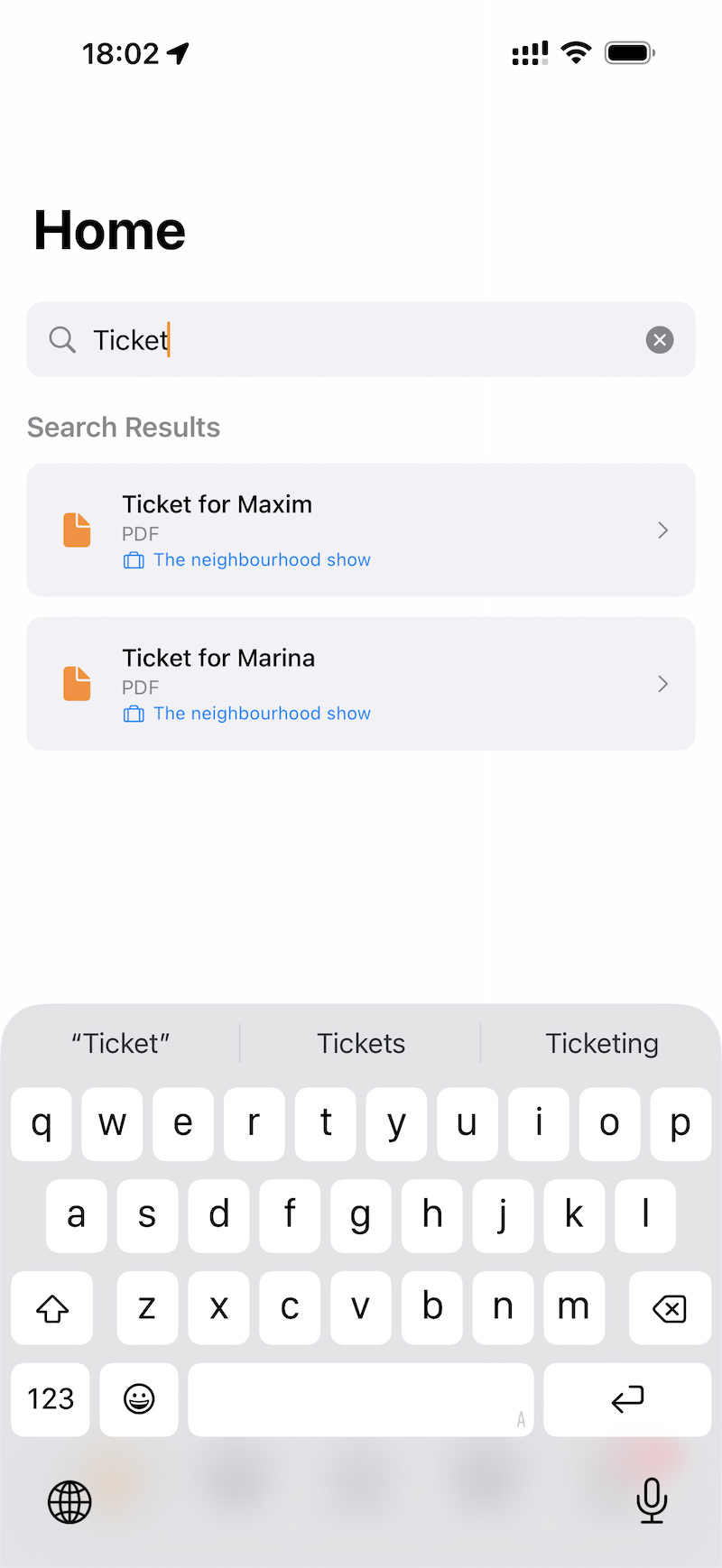The height and width of the screenshot is (1568, 722).
Task: Choose the quoted "Ticket" suggestion
Action: (120, 1043)
